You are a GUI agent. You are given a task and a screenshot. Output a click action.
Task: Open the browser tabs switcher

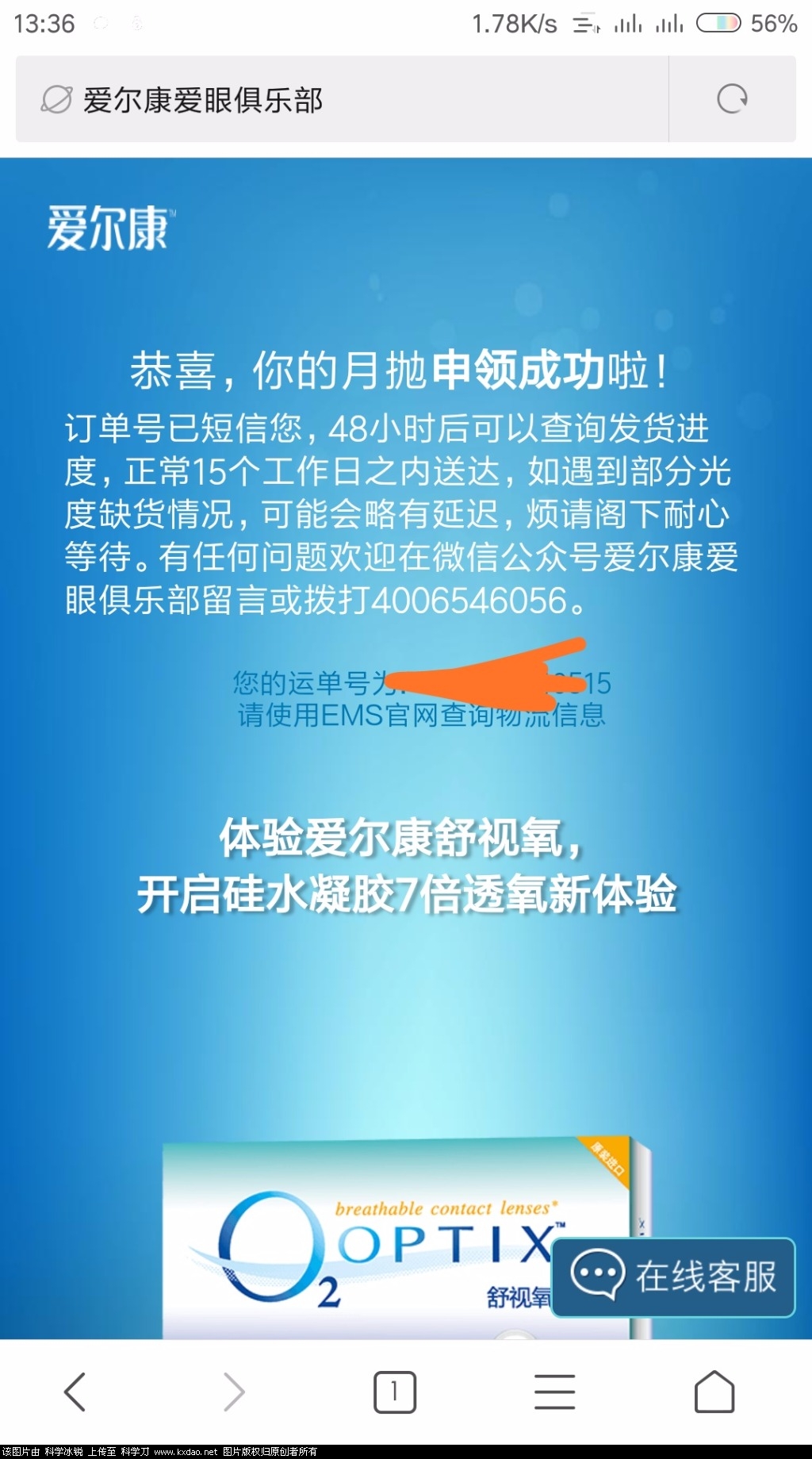click(394, 1391)
